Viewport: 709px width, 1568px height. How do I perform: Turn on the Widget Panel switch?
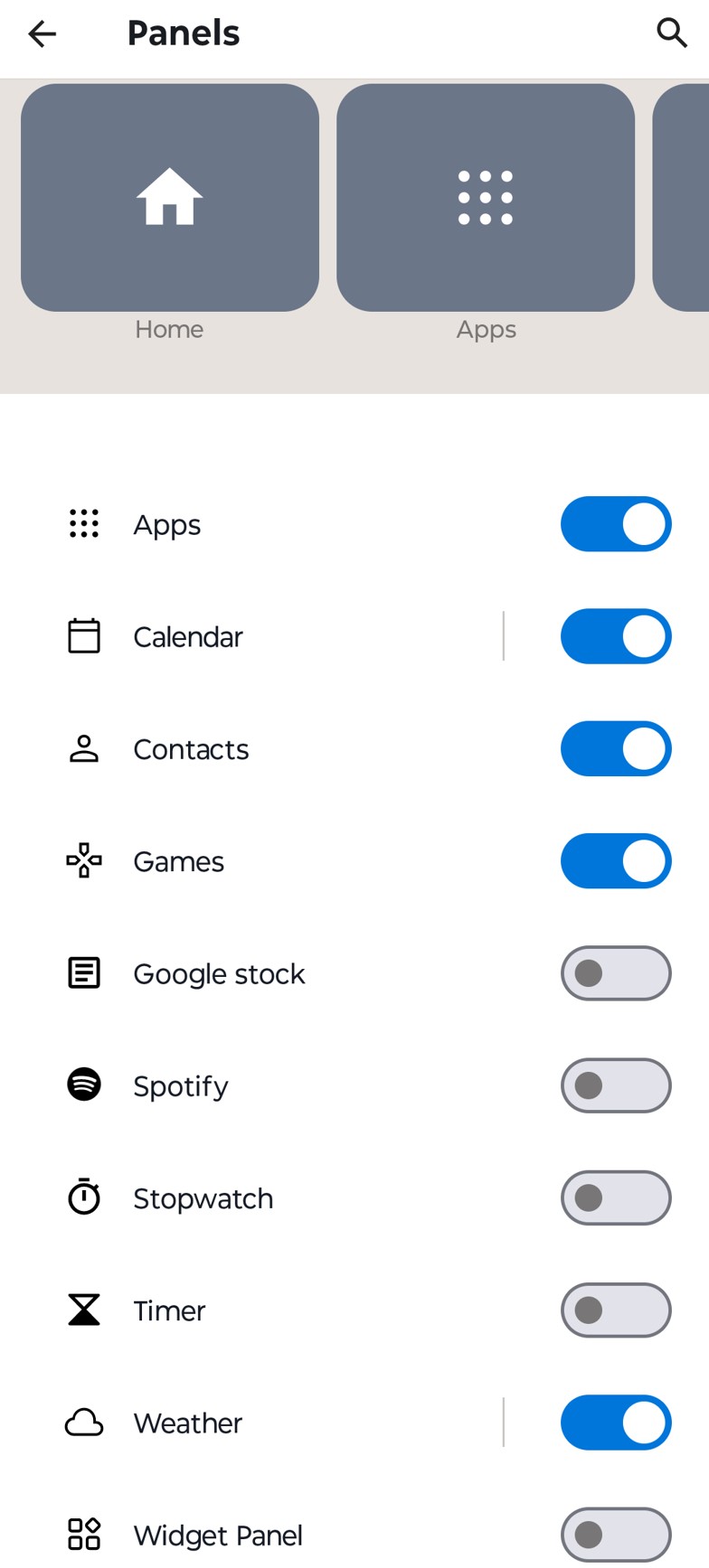tap(616, 1535)
